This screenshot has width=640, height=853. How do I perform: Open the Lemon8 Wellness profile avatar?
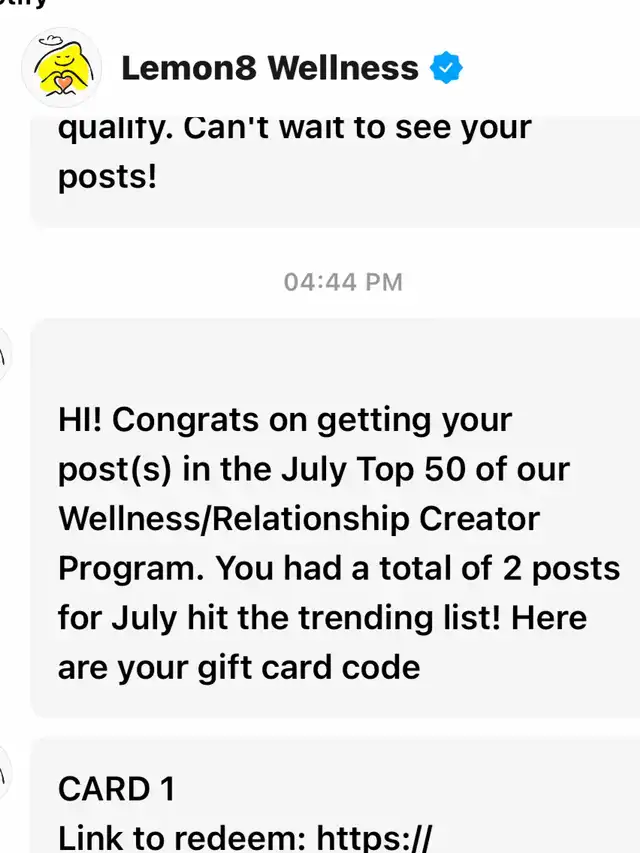[x=61, y=69]
